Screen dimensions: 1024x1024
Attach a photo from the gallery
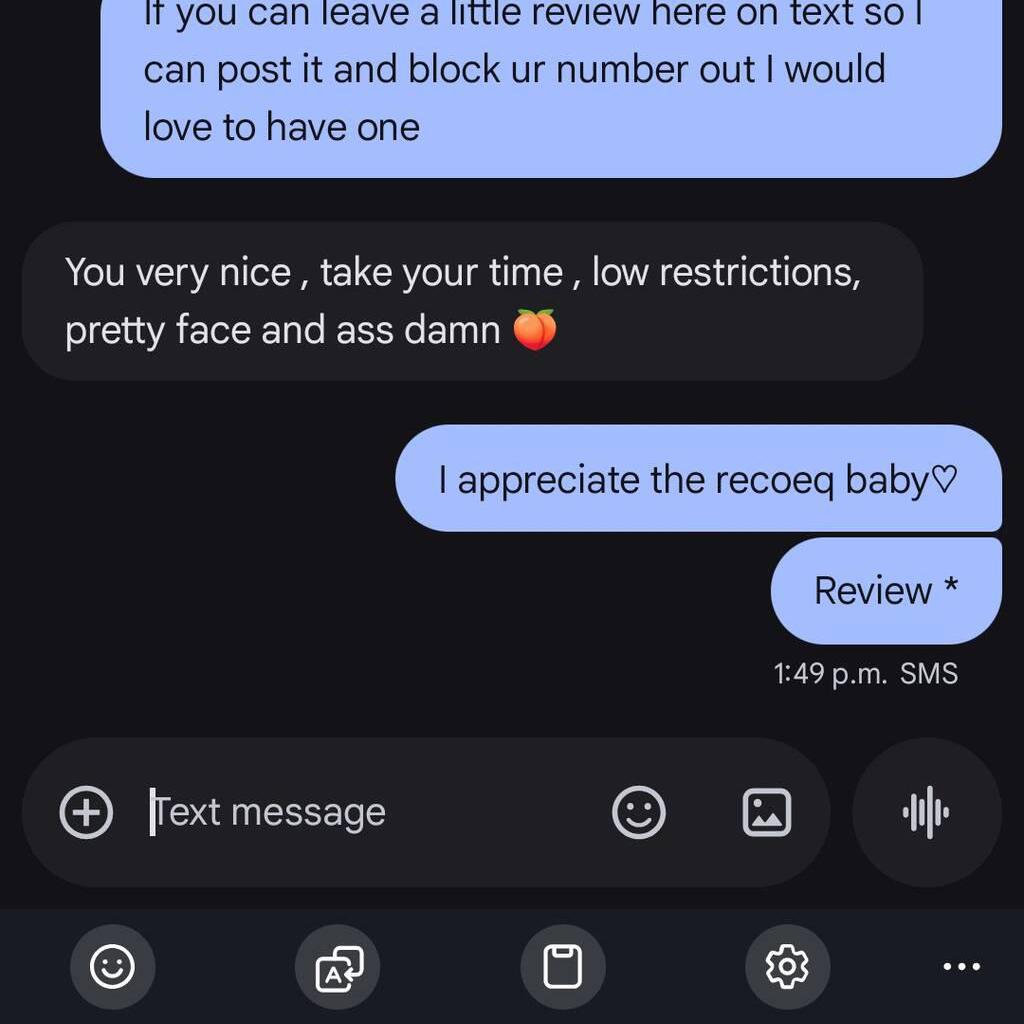pos(767,812)
